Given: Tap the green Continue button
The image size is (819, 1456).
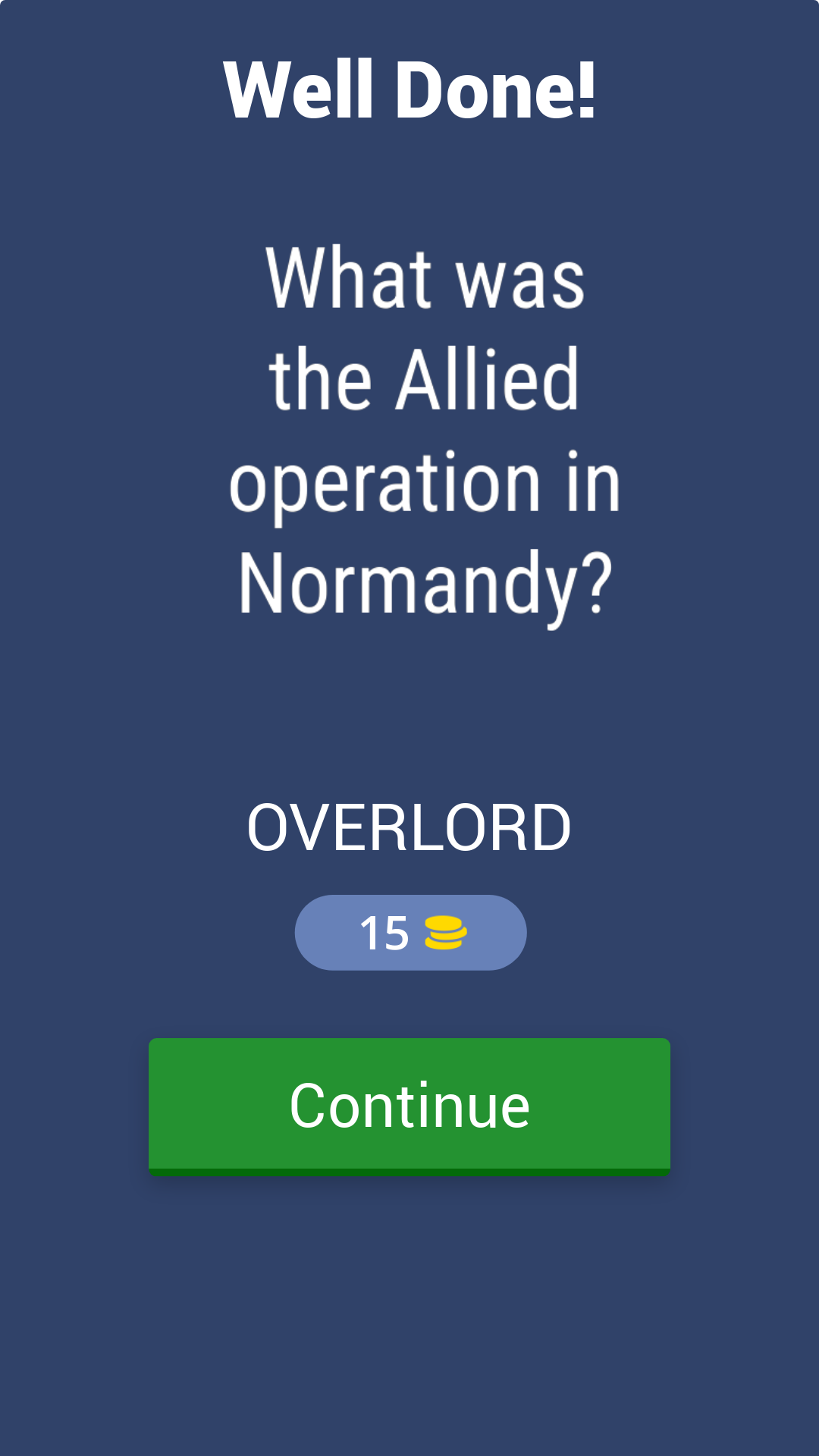Looking at the screenshot, I should [409, 1106].
